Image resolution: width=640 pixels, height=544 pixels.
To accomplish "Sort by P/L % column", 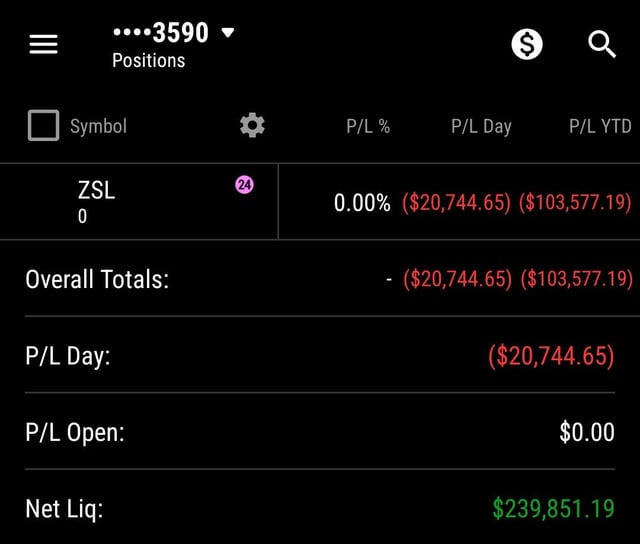I will (x=368, y=126).
